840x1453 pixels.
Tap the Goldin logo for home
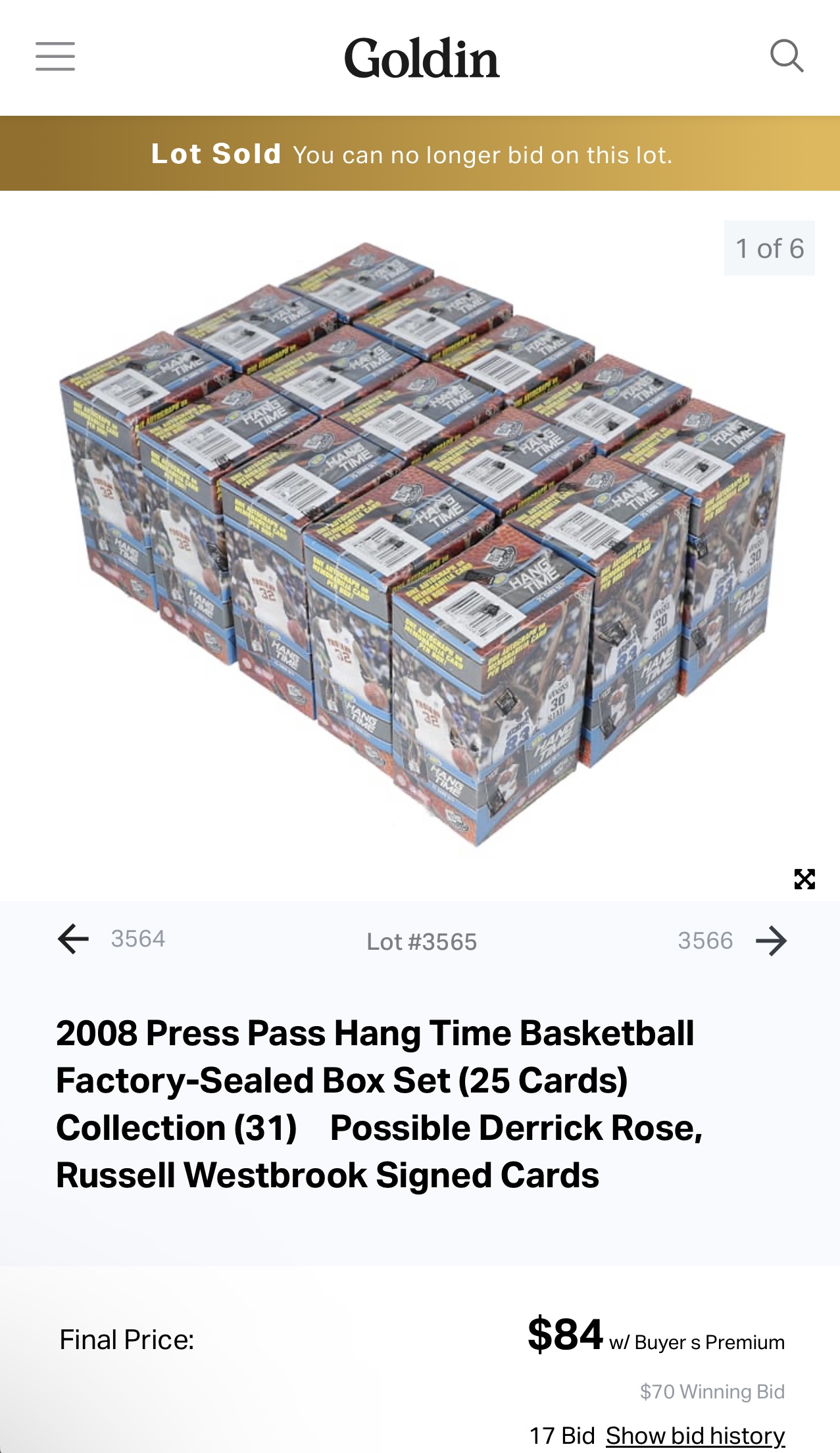[x=422, y=58]
